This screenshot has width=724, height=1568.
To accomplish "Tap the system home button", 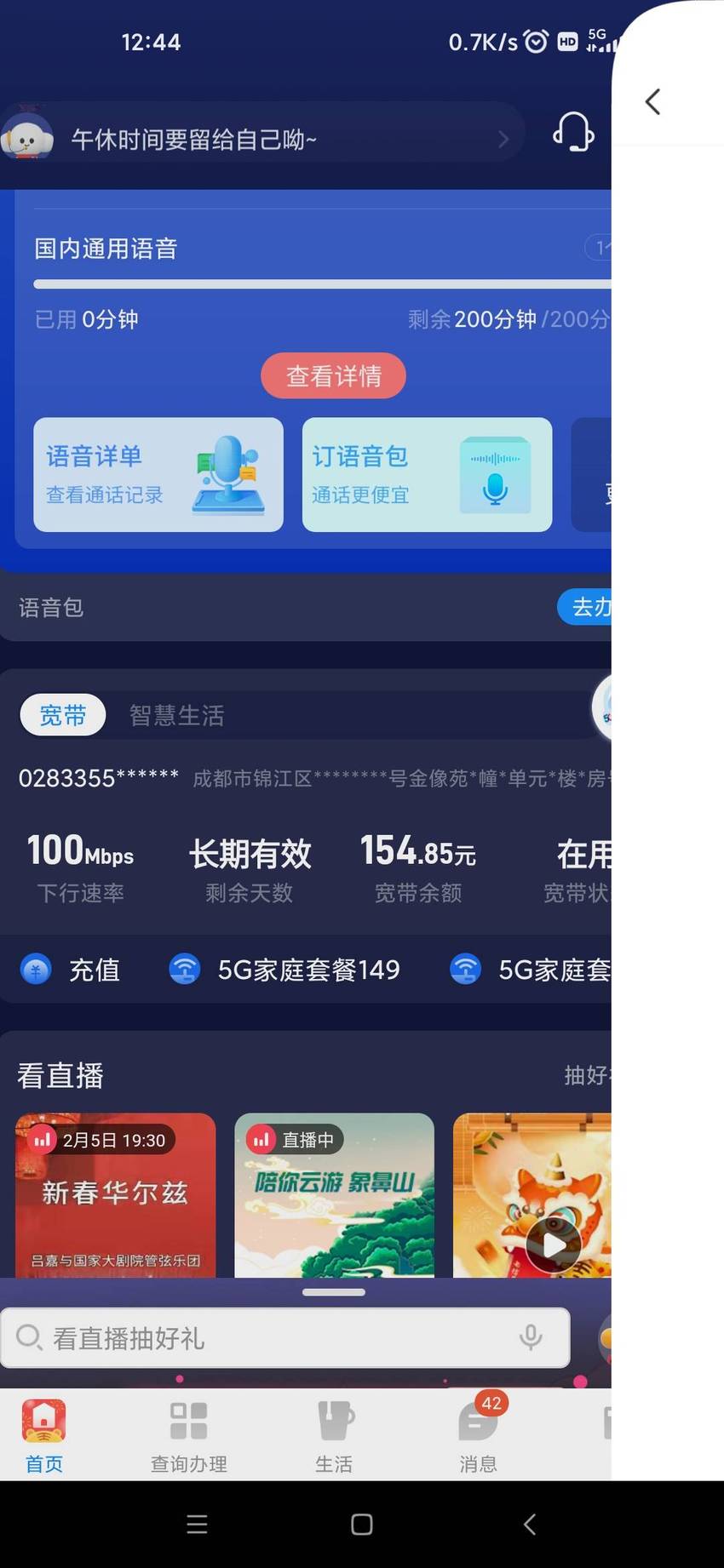I will pyautogui.click(x=362, y=1524).
